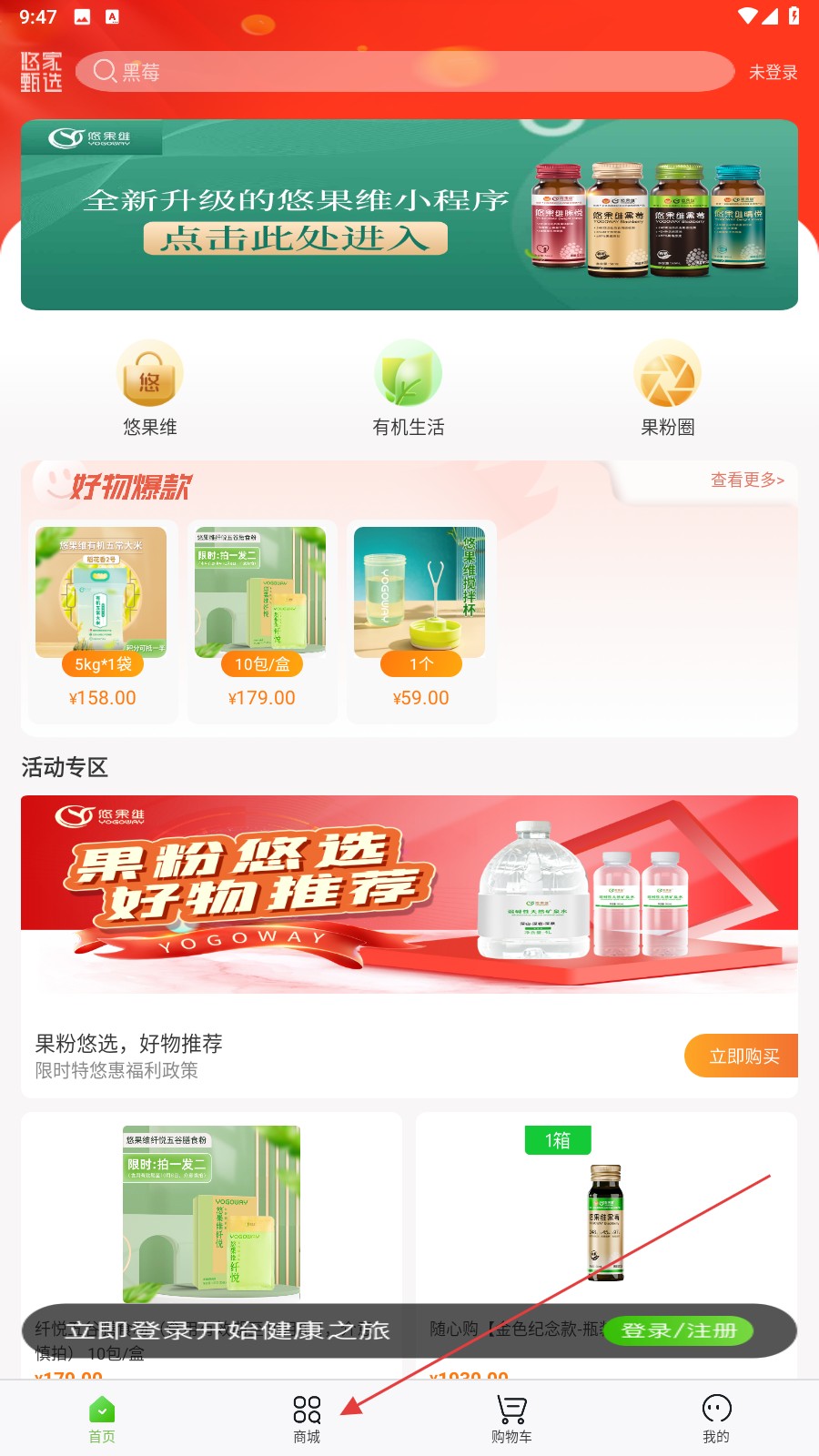Tap the 未登录 login link
The image size is (819, 1456).
773,73
